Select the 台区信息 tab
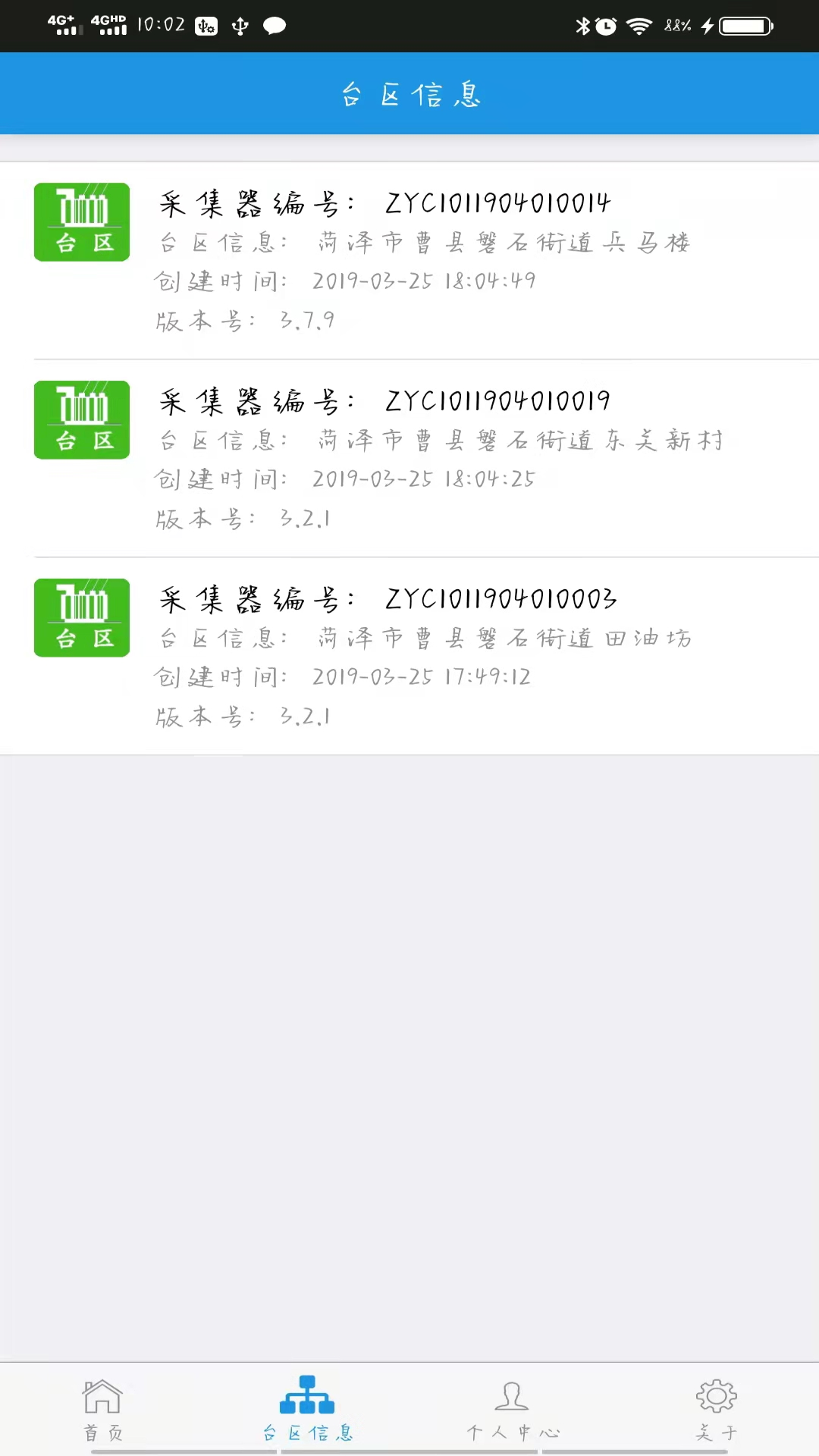This screenshot has width=819, height=1456. pyautogui.click(x=307, y=1409)
